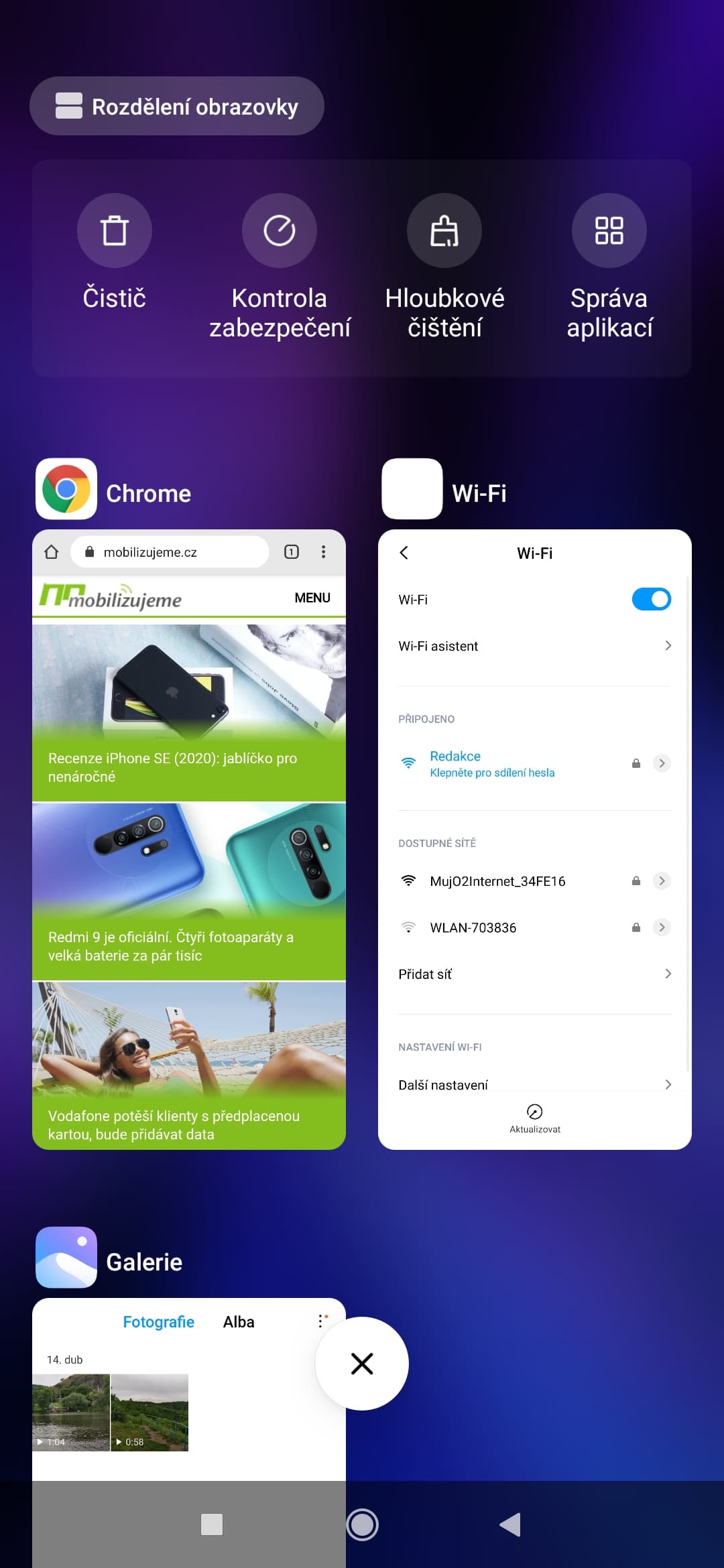
Task: Go to the home screen
Action: [x=362, y=1524]
